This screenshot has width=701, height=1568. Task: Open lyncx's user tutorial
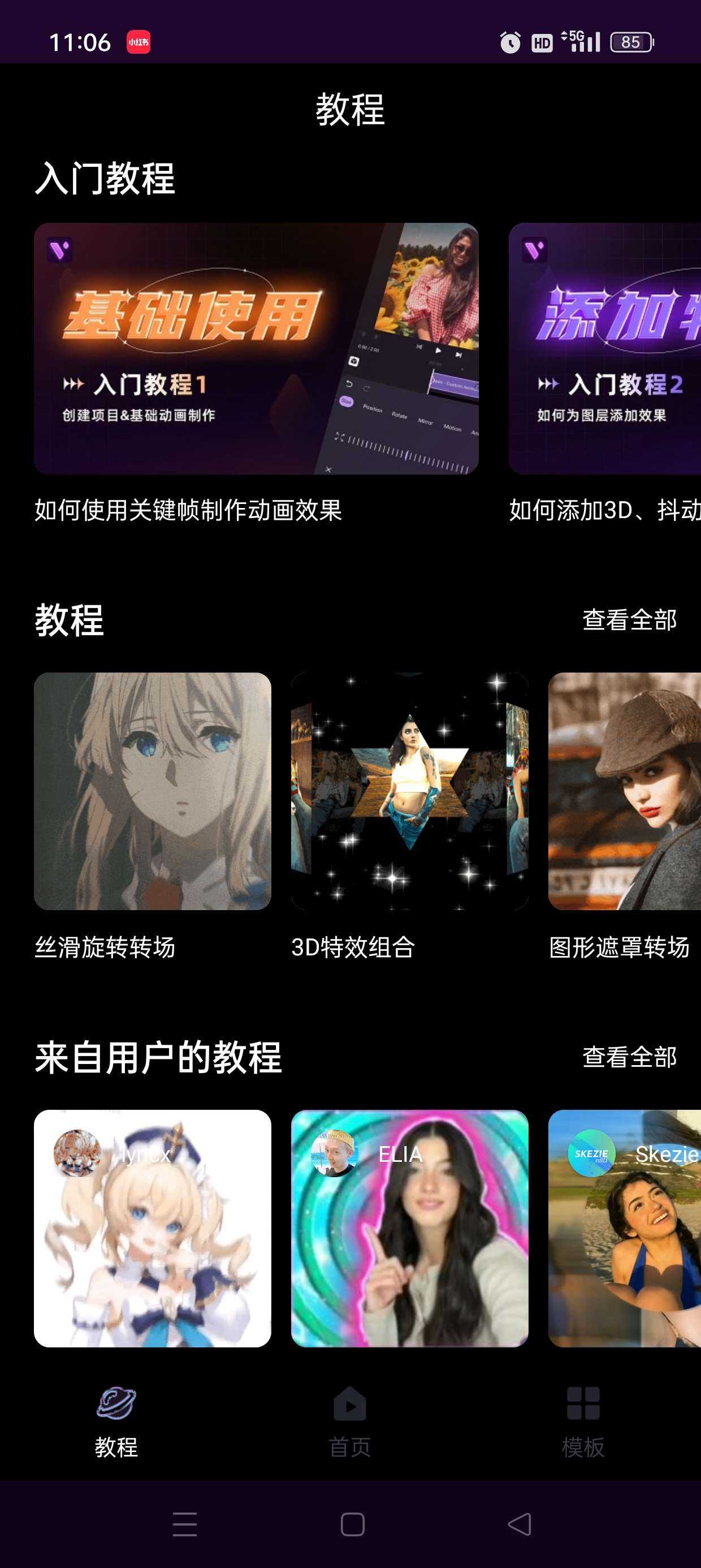[152, 1227]
